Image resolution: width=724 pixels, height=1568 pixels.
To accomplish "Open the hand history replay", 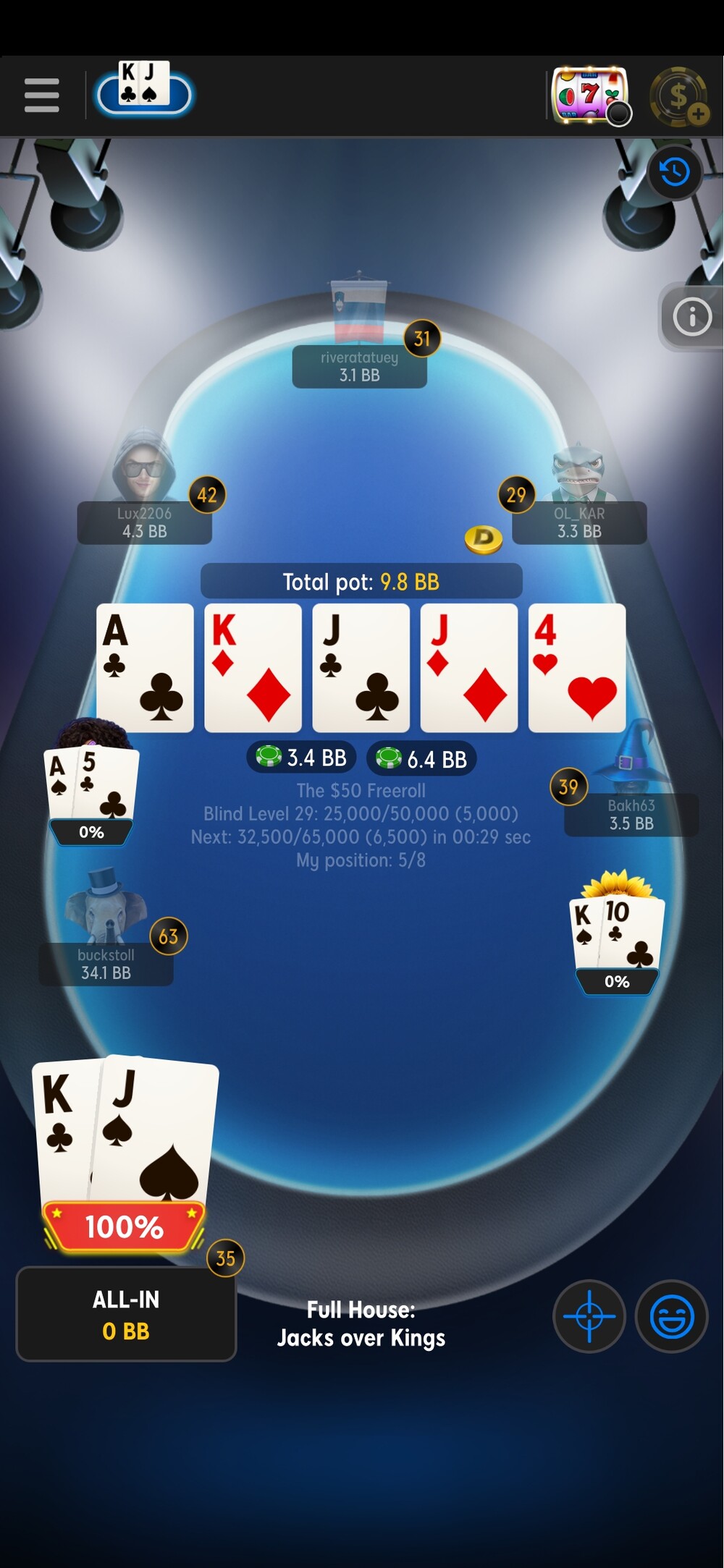I will [x=675, y=172].
